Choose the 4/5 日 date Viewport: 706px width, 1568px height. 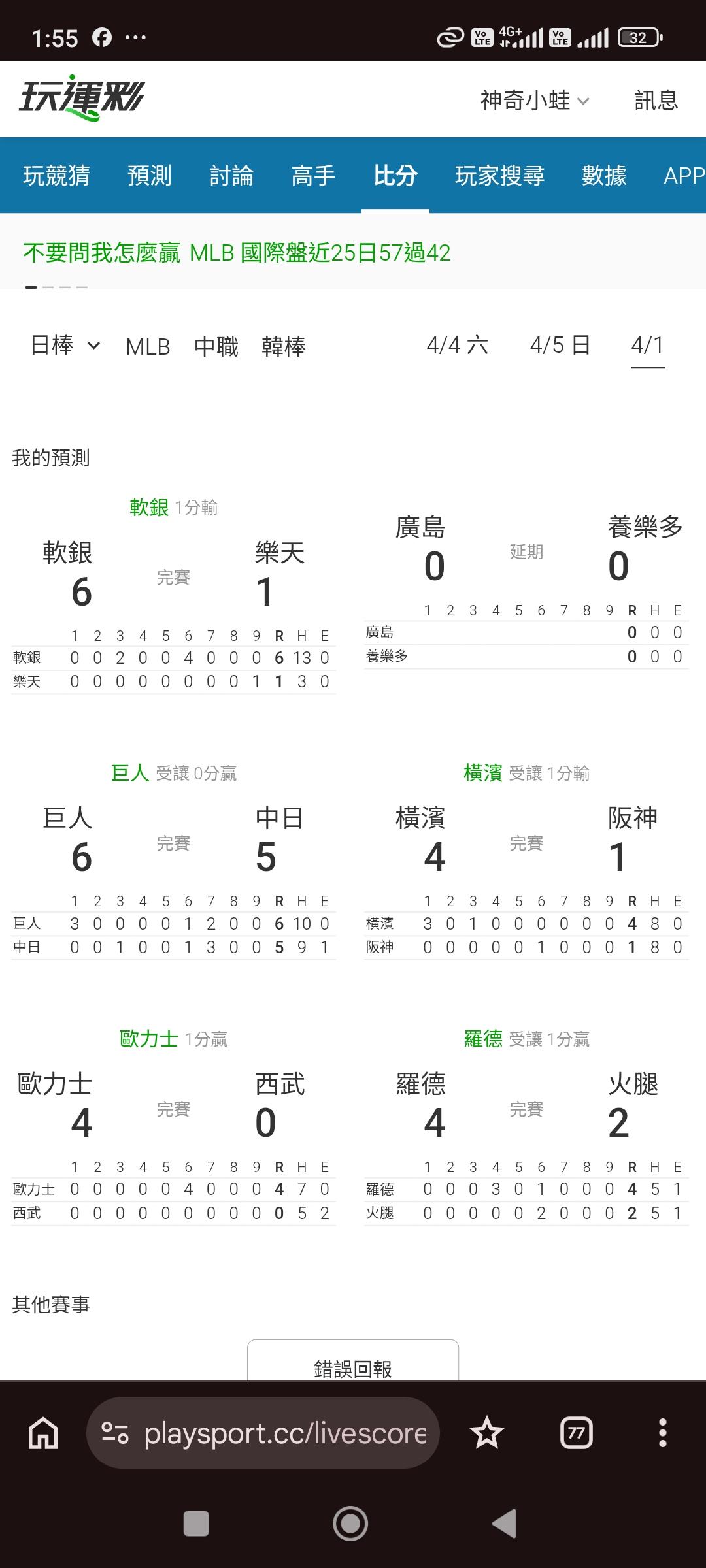(560, 345)
